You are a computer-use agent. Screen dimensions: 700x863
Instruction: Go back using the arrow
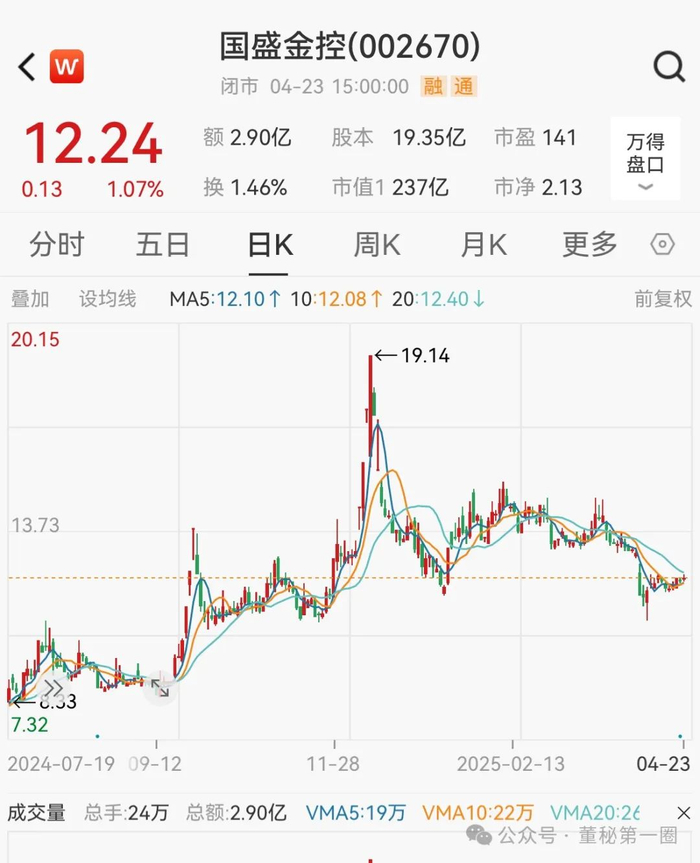click(27, 67)
